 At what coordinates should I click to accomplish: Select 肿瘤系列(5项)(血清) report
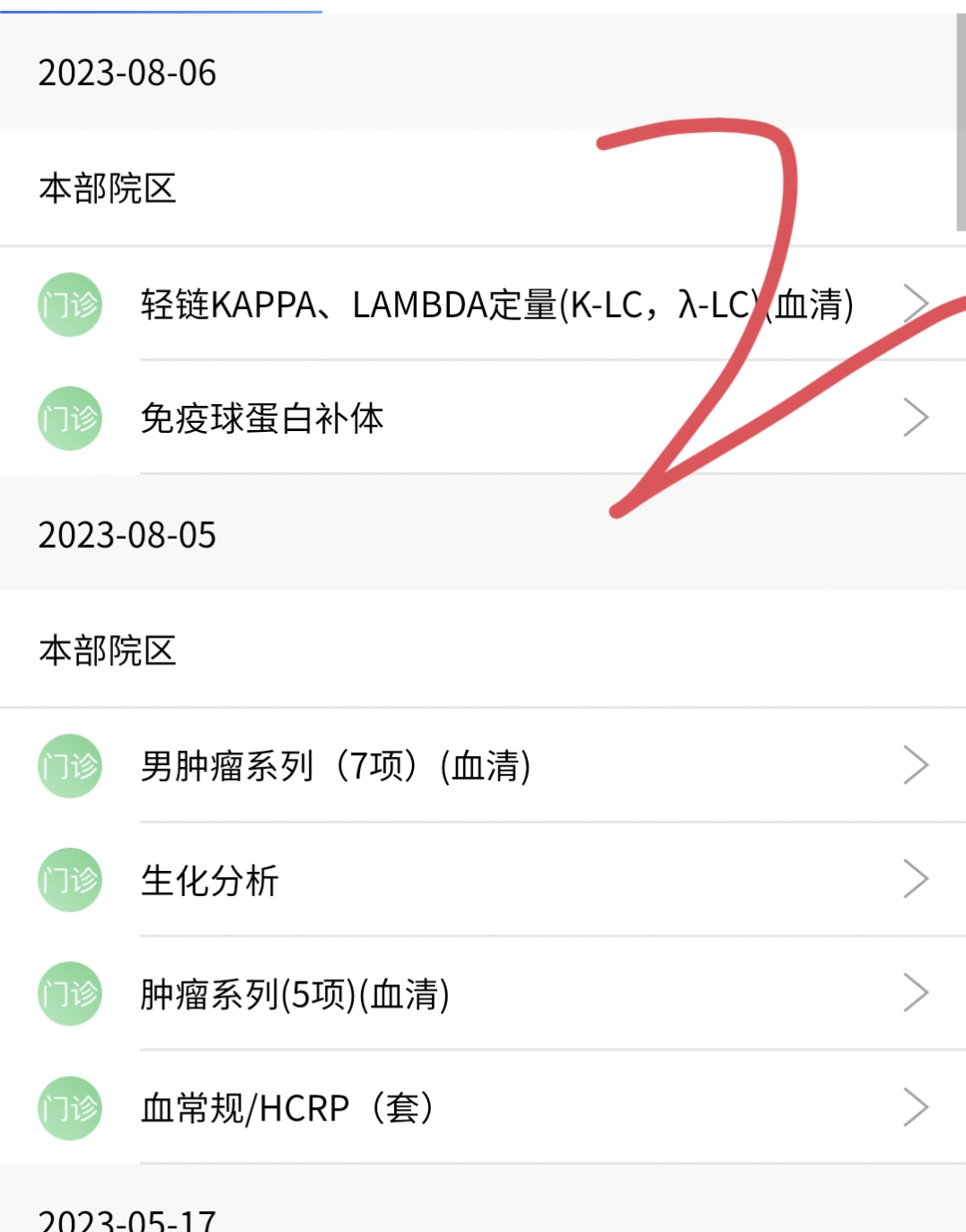[294, 994]
